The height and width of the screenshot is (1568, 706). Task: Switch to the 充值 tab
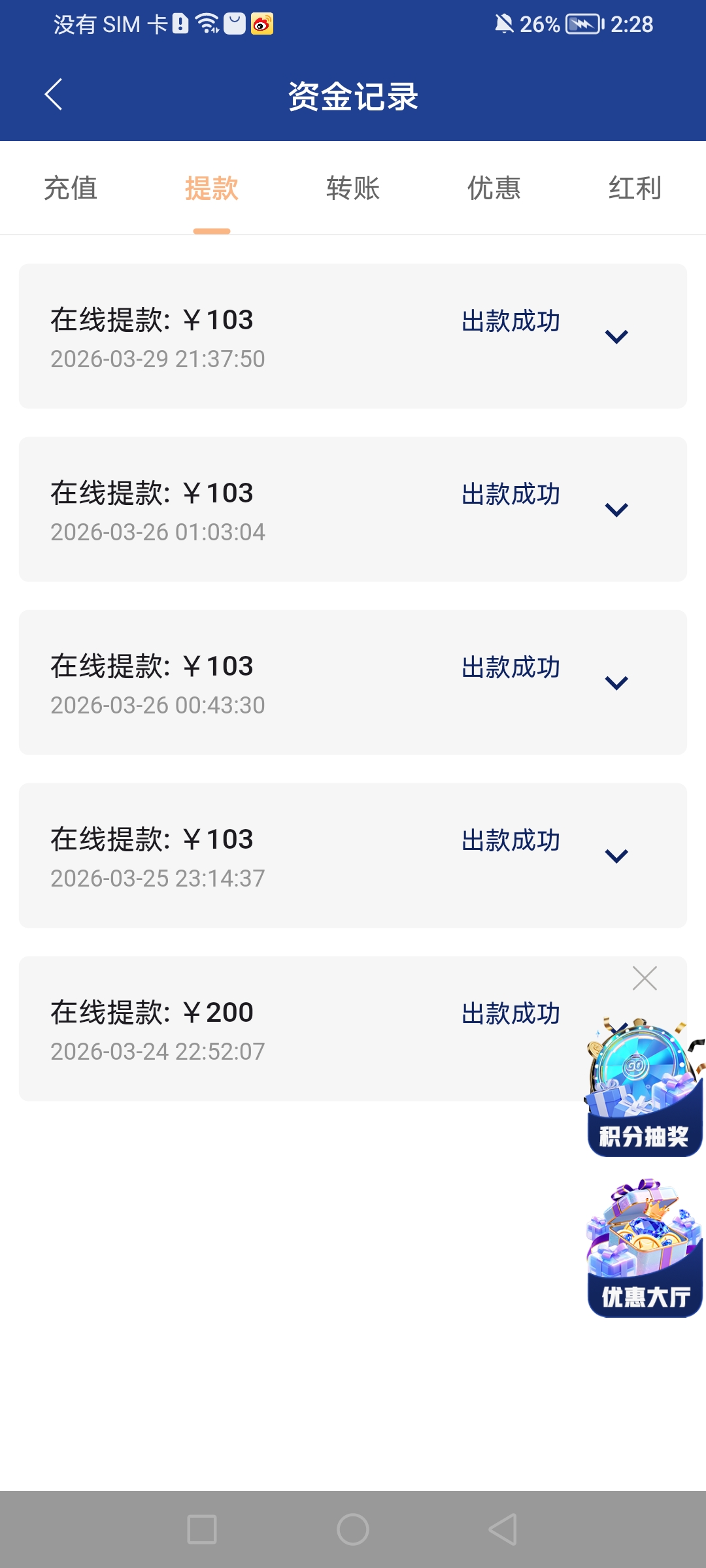[71, 188]
